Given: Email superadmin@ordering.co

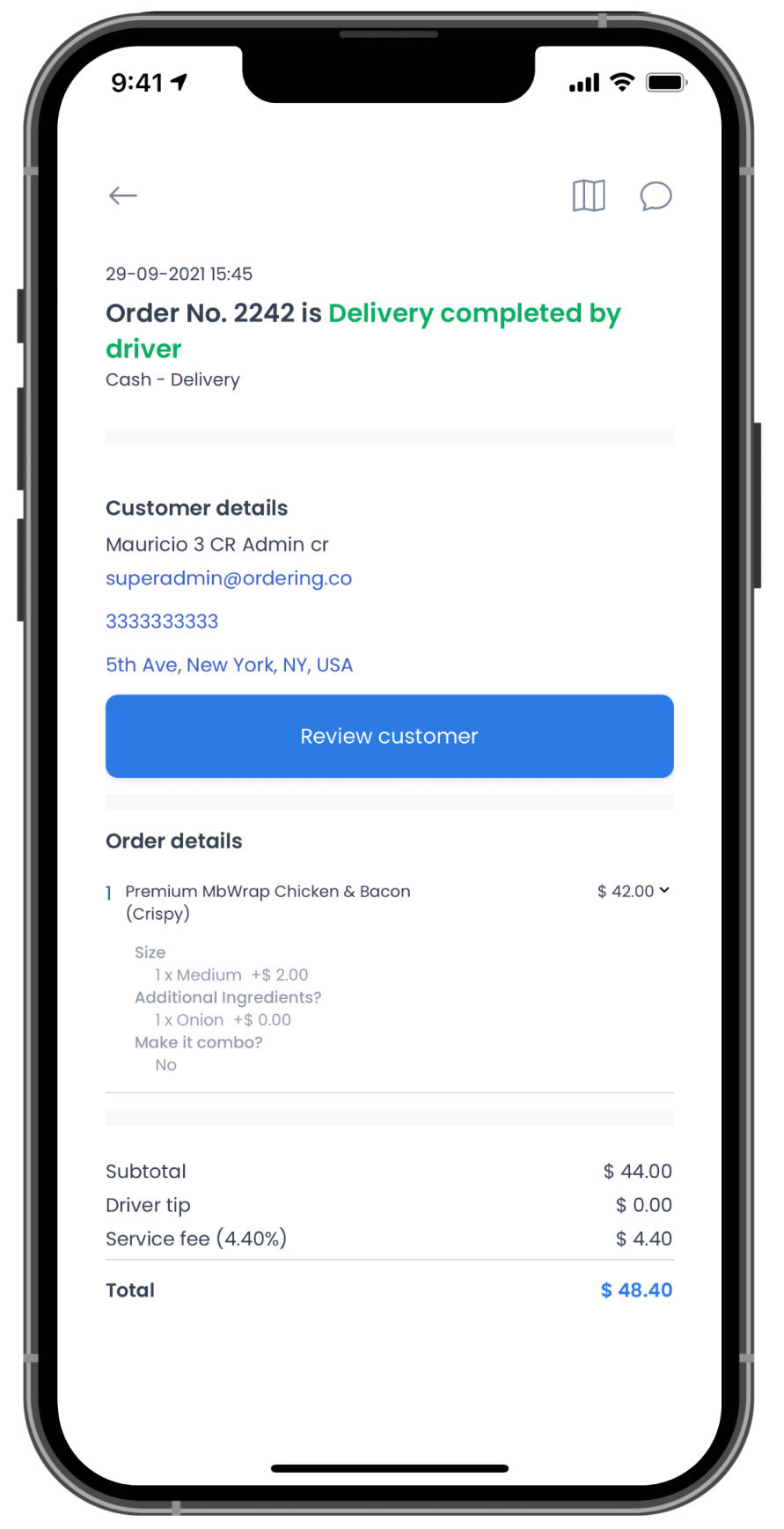Looking at the screenshot, I should click(x=229, y=578).
